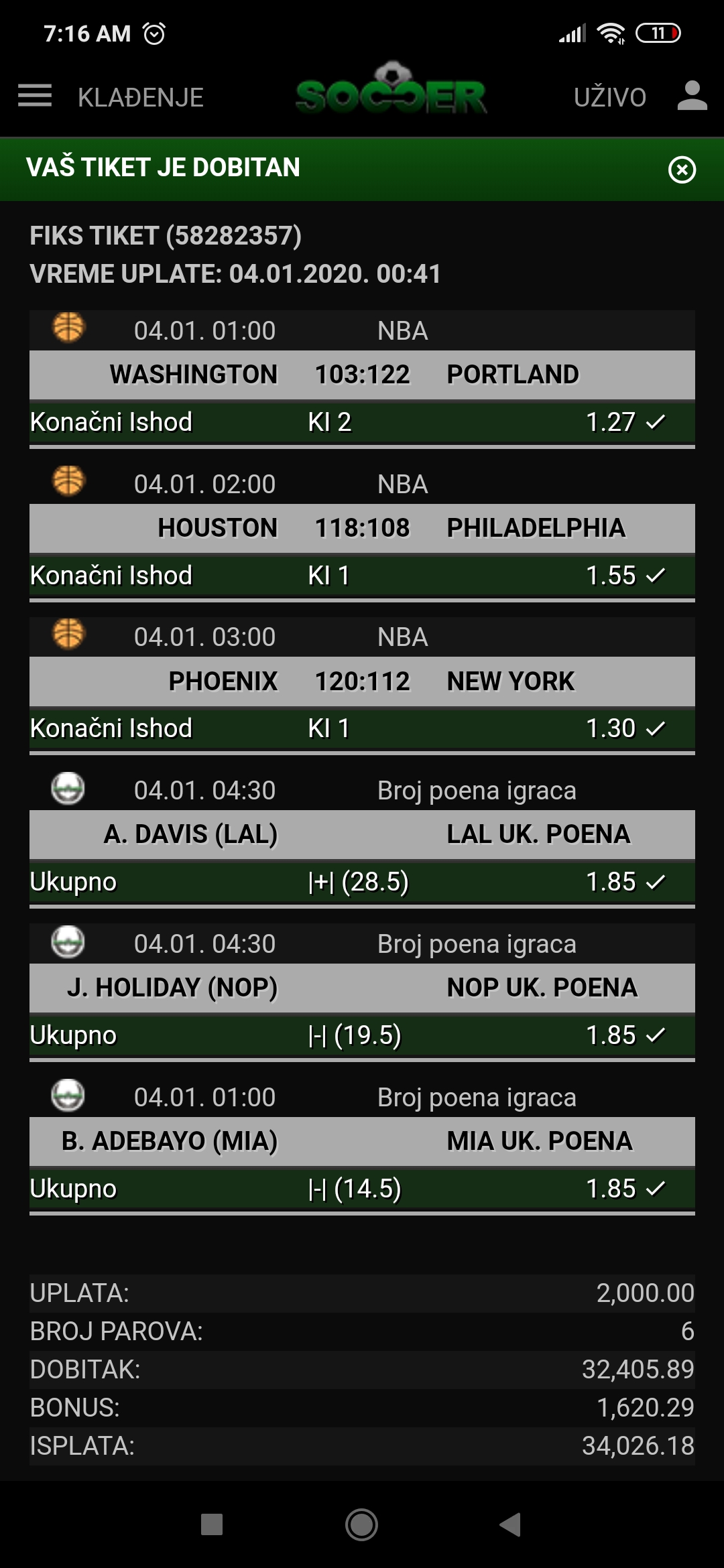Switch to the UŽIVO live section
Viewport: 724px width, 1568px height.
tap(610, 97)
